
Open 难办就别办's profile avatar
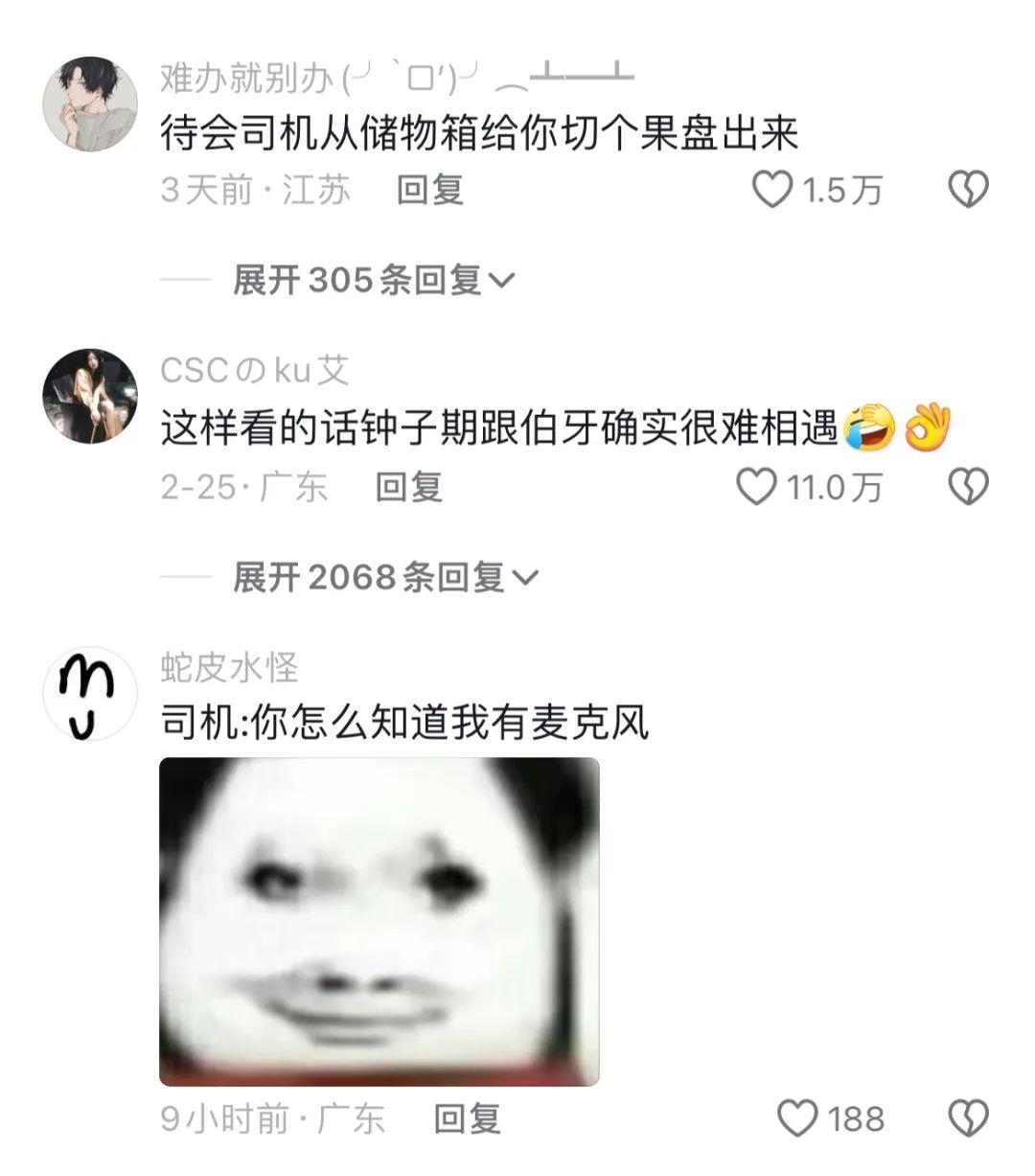click(91, 104)
